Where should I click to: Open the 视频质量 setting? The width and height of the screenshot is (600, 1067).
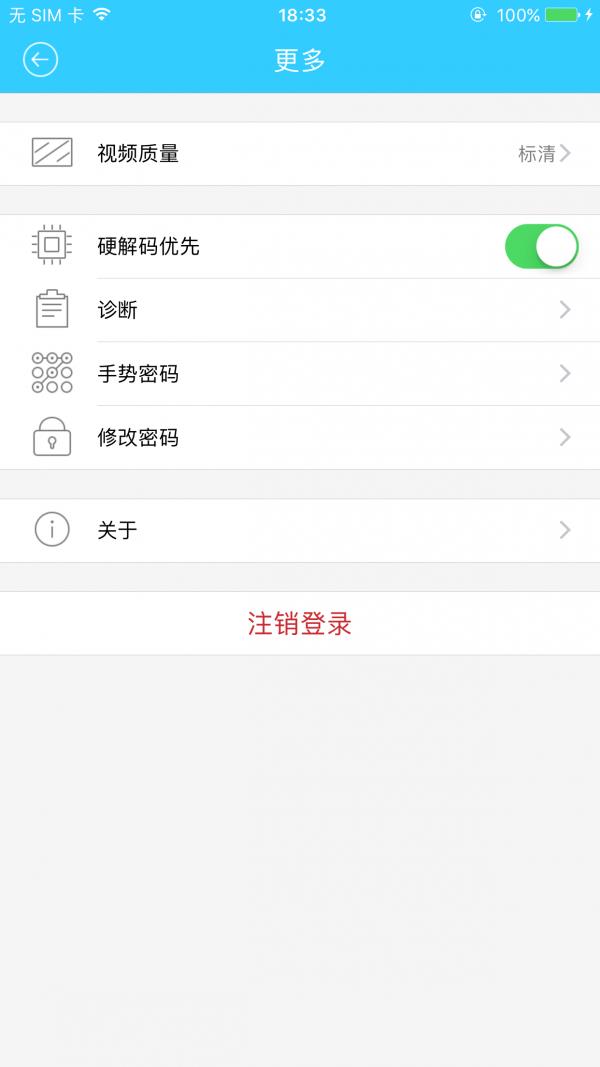(x=300, y=154)
